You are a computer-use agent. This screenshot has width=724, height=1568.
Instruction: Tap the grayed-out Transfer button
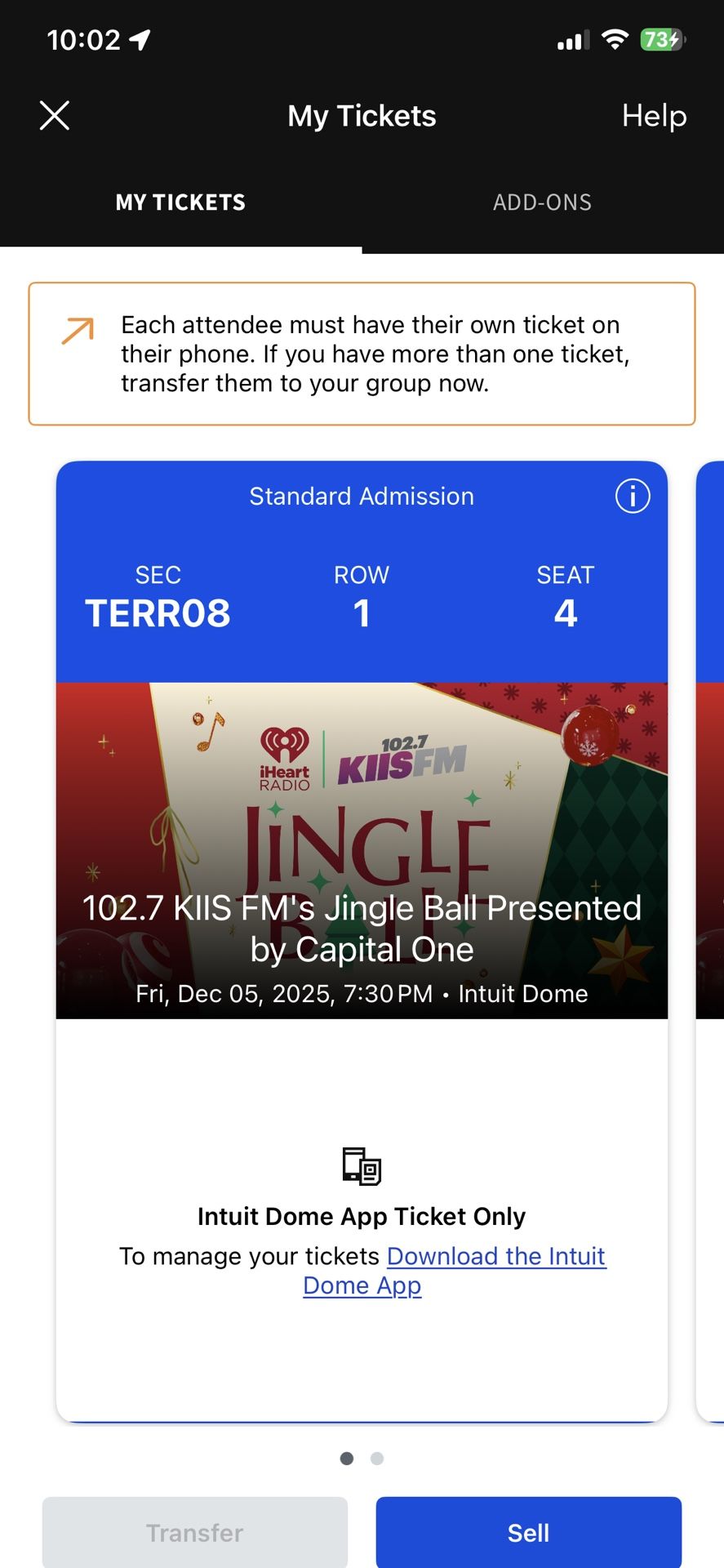195,1531
